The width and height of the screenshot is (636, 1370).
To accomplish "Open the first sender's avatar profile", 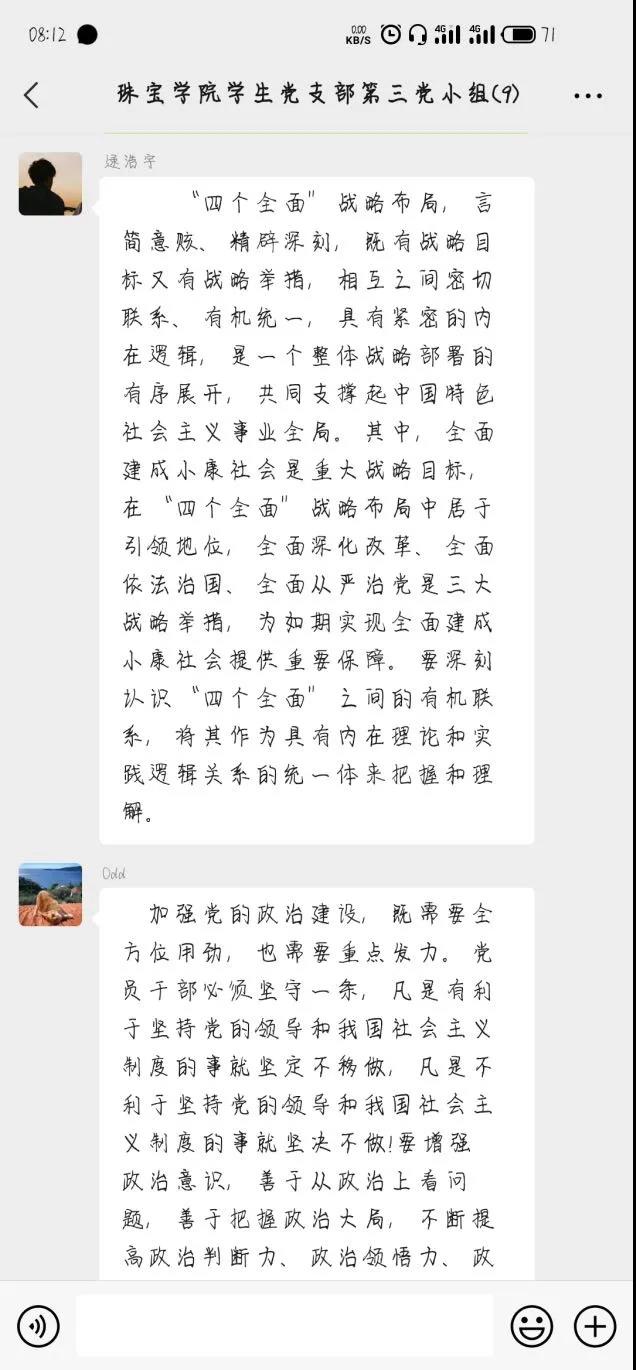I will pos(50,184).
